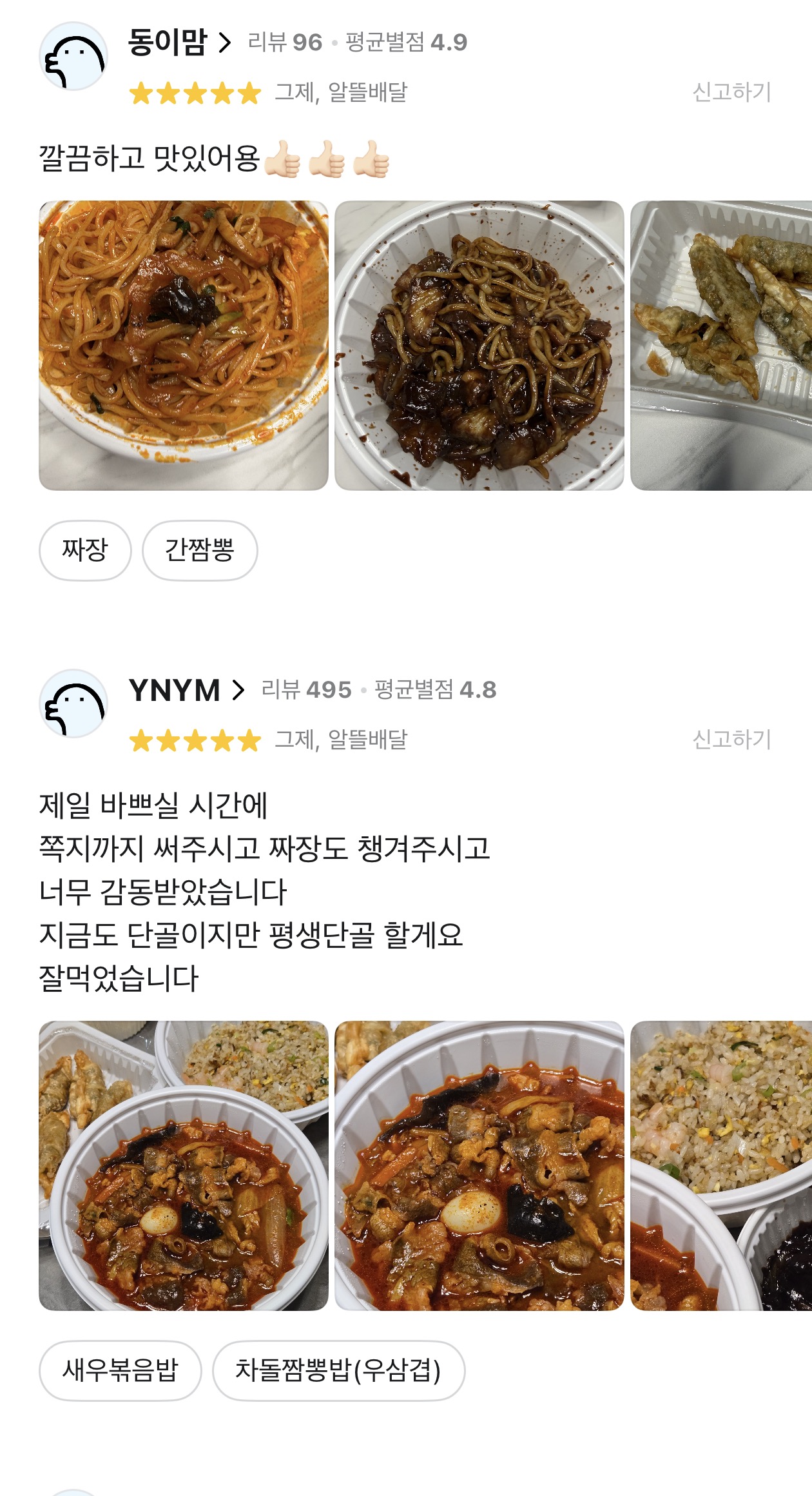
Task: Report 동이맘's review using 신고하기
Action: tap(731, 93)
